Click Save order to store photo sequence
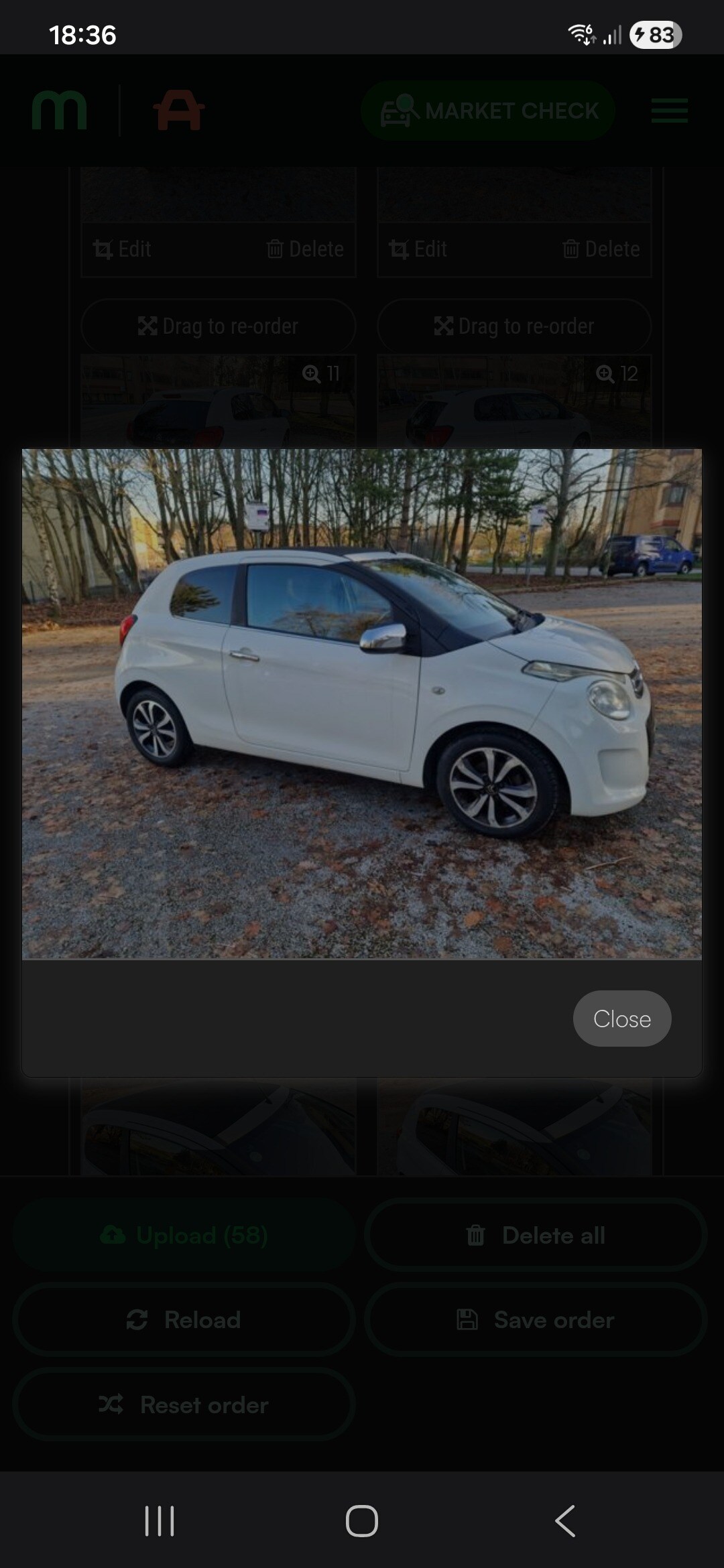 (x=535, y=1320)
